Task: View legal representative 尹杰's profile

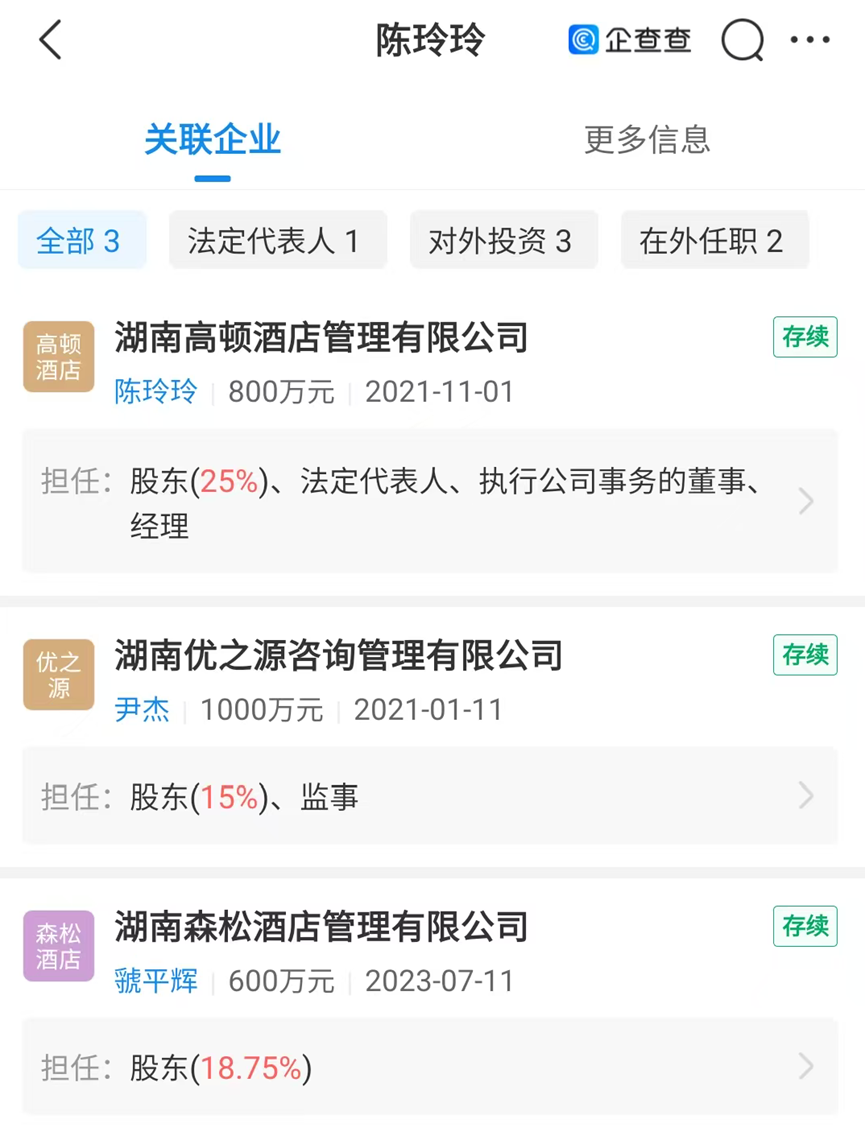Action: [142, 710]
